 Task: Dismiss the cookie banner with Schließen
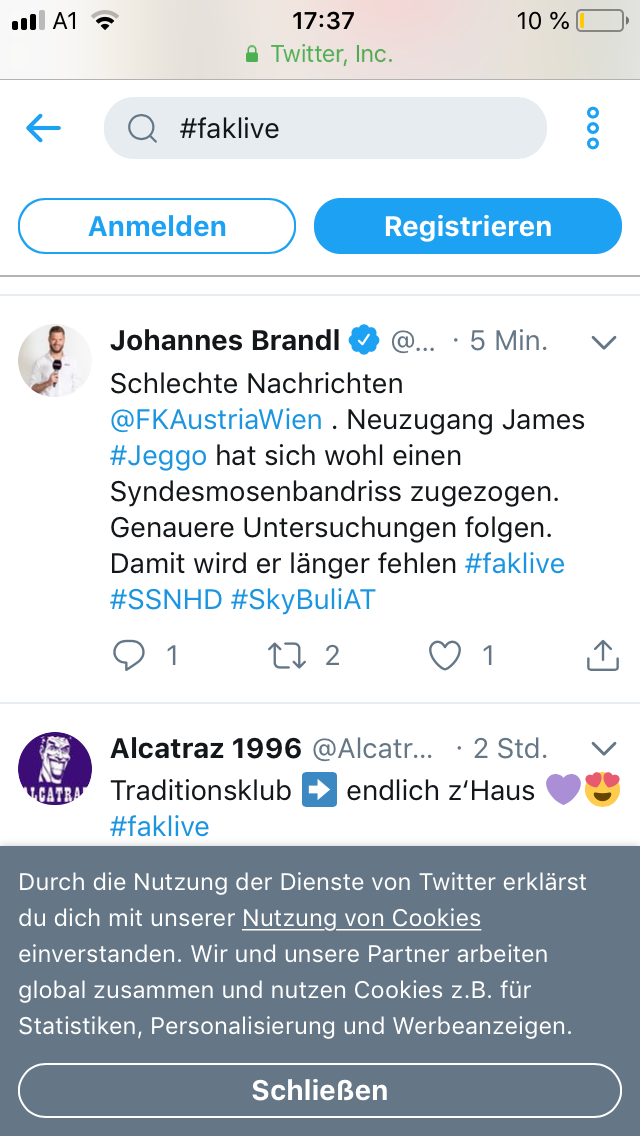pos(320,1090)
